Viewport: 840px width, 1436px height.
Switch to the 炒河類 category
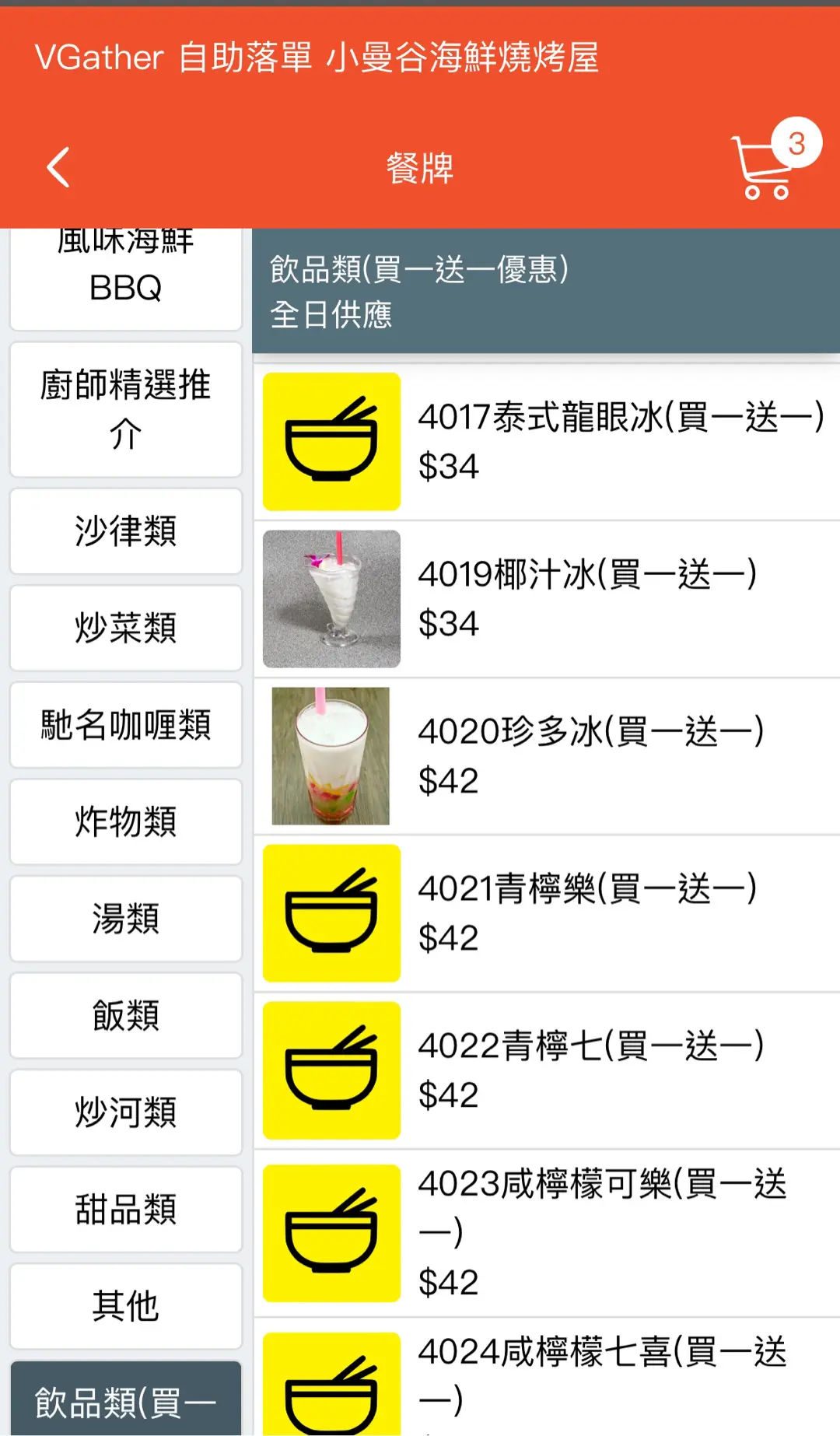pos(126,1112)
